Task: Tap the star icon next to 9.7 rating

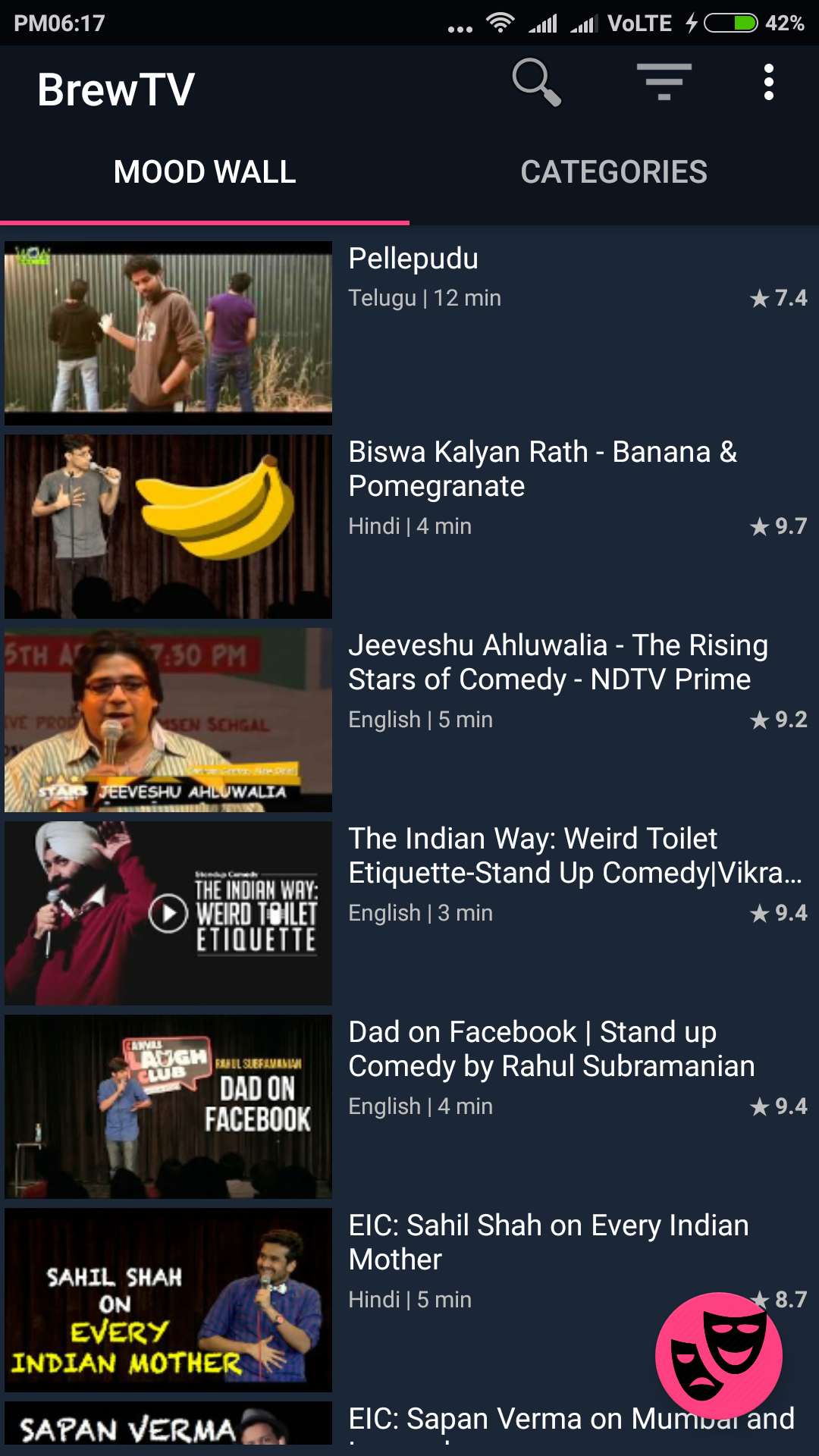Action: coord(761,526)
